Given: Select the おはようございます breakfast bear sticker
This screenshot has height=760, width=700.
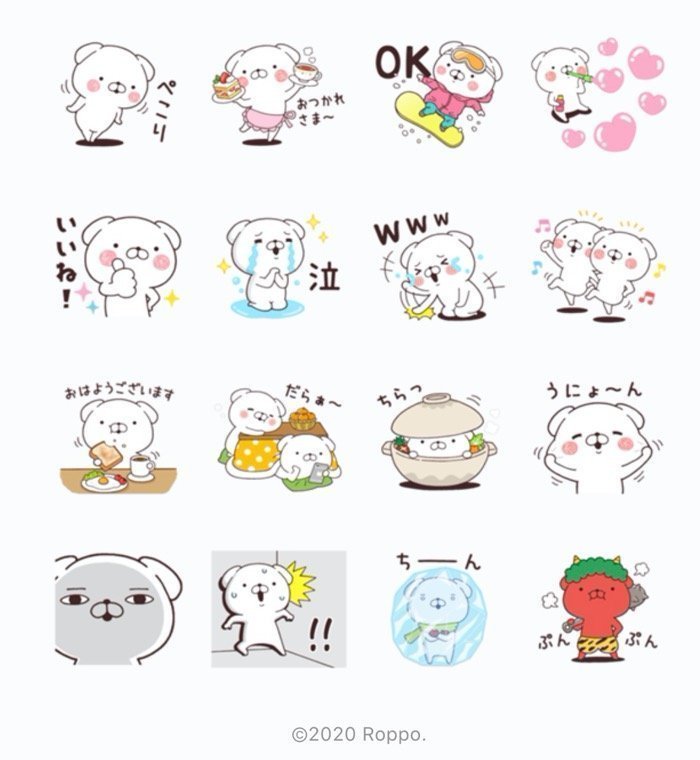Looking at the screenshot, I should (x=113, y=437).
